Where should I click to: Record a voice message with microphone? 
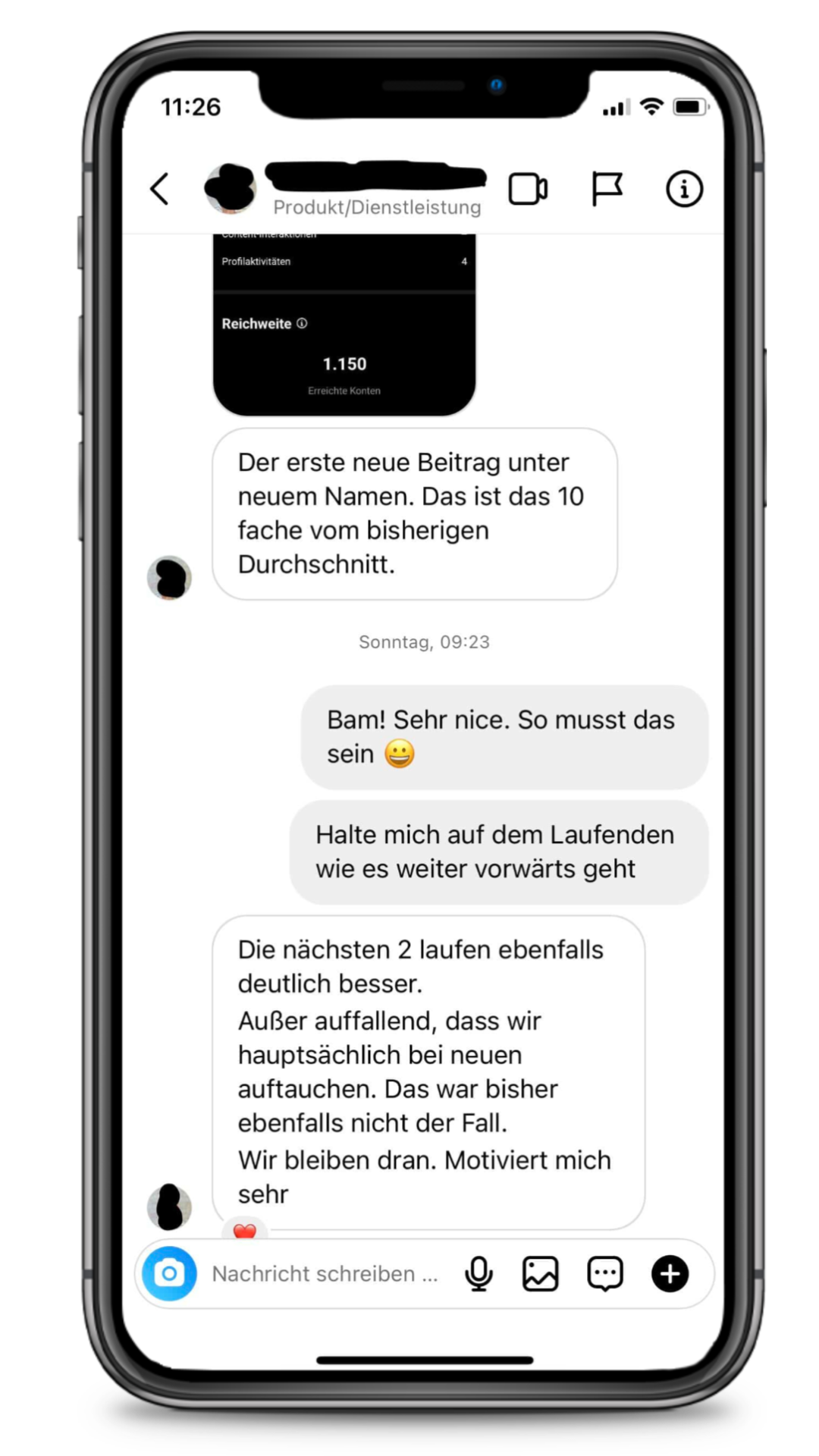(x=479, y=1273)
